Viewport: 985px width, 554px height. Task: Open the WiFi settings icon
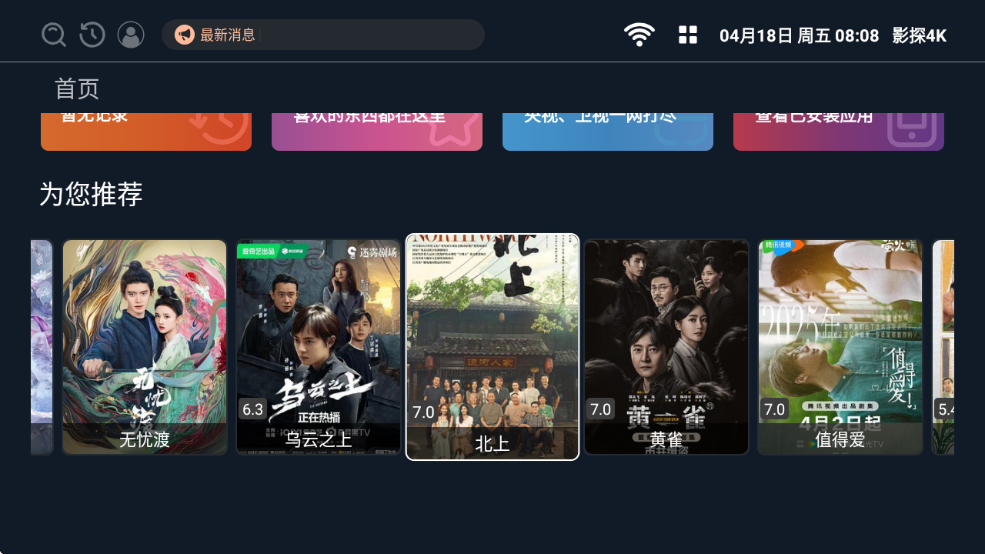click(x=639, y=35)
